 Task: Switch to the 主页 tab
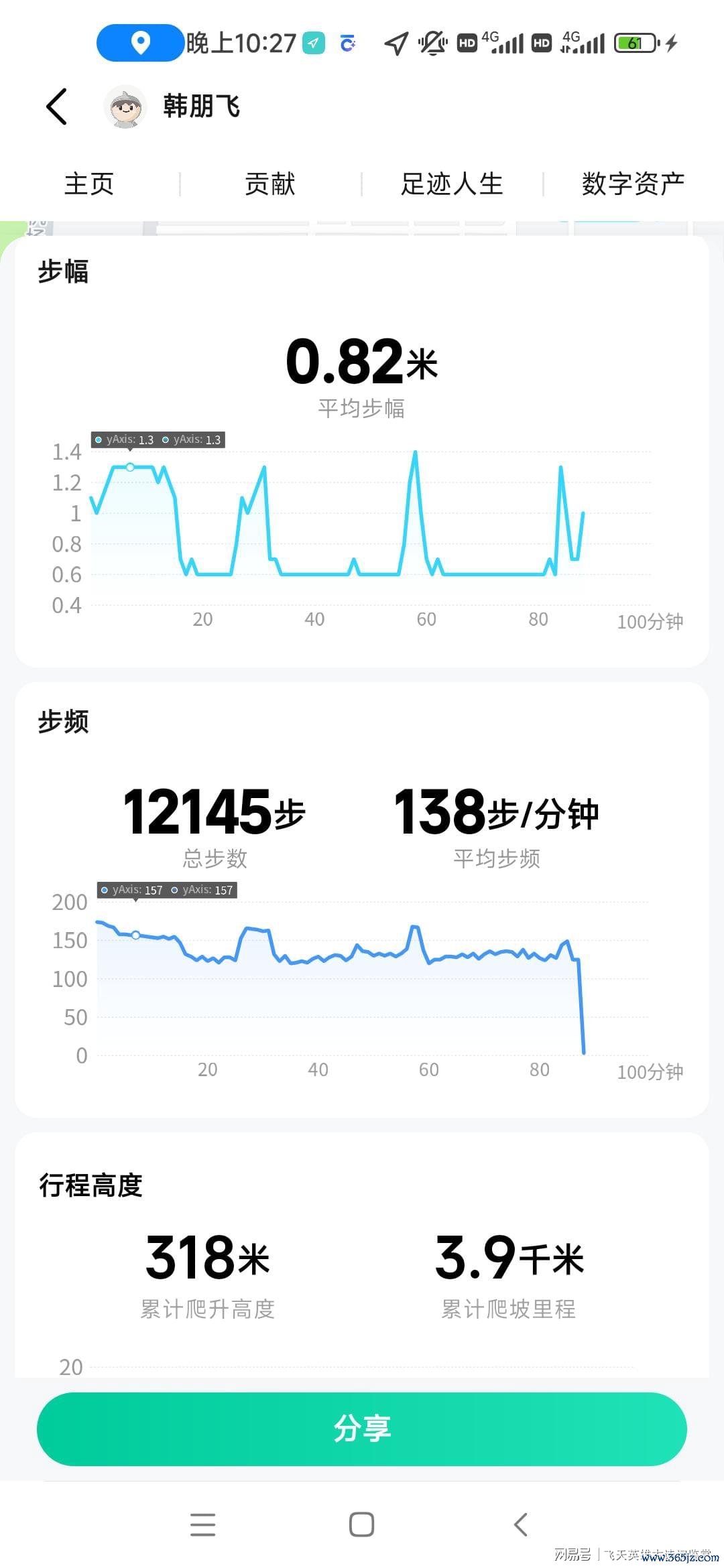tap(89, 184)
